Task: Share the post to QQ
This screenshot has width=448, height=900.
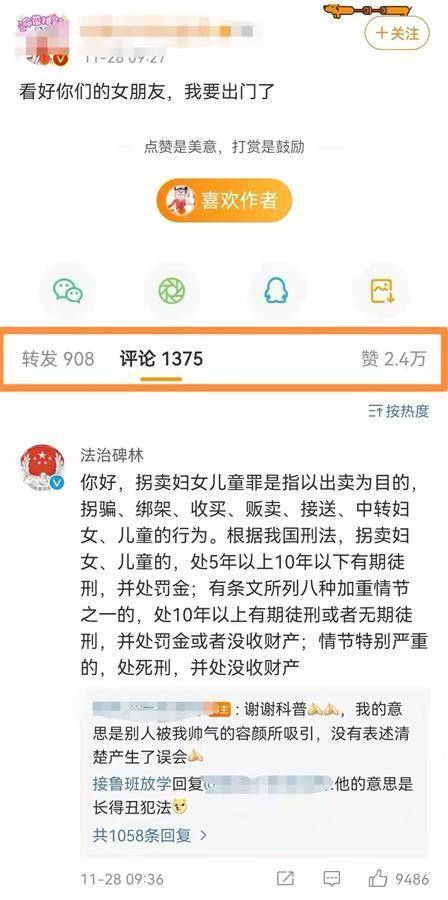Action: coord(276,290)
